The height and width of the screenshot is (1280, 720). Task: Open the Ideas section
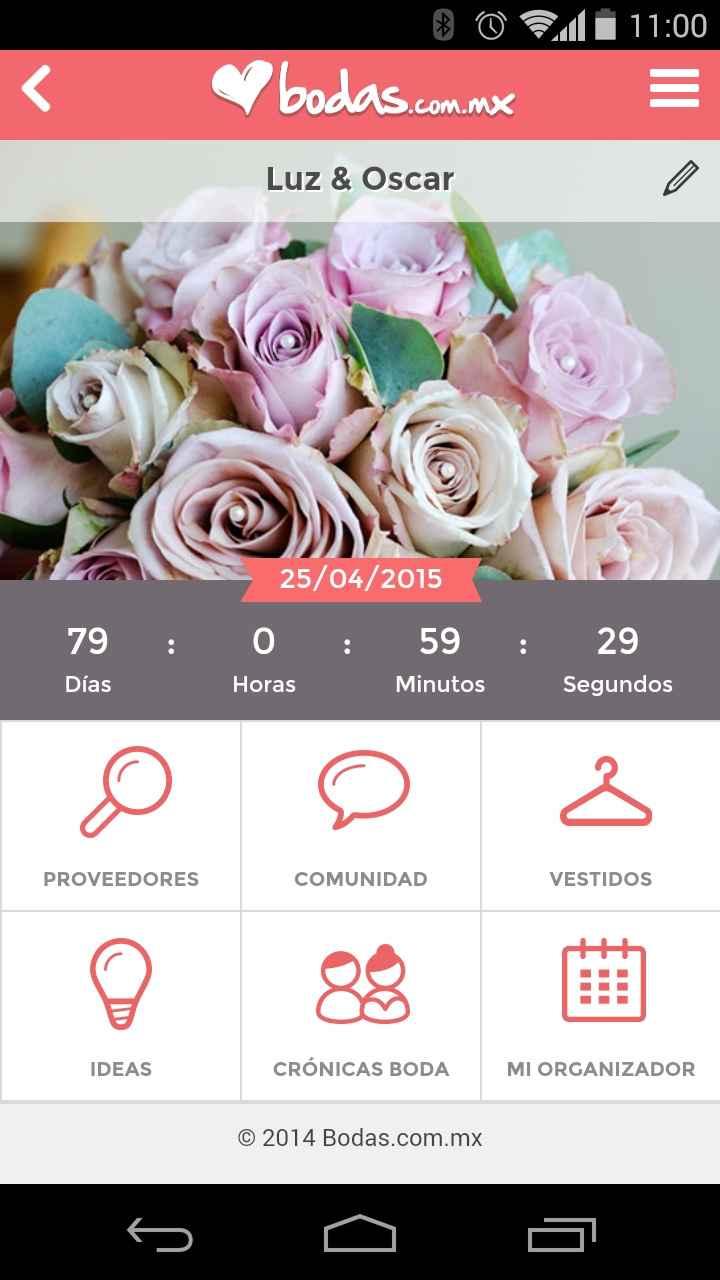pos(121,1006)
